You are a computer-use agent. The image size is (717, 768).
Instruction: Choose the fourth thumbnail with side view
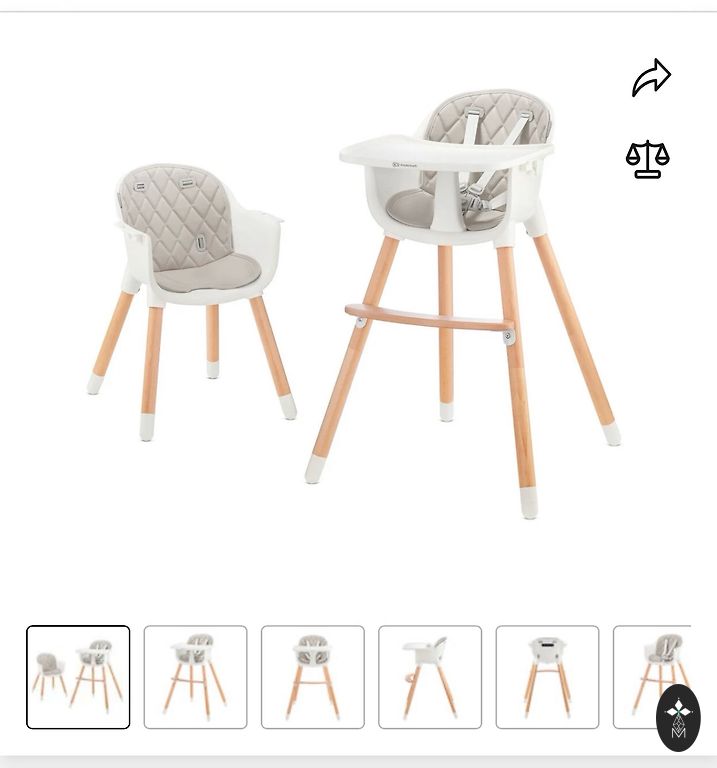[430, 677]
